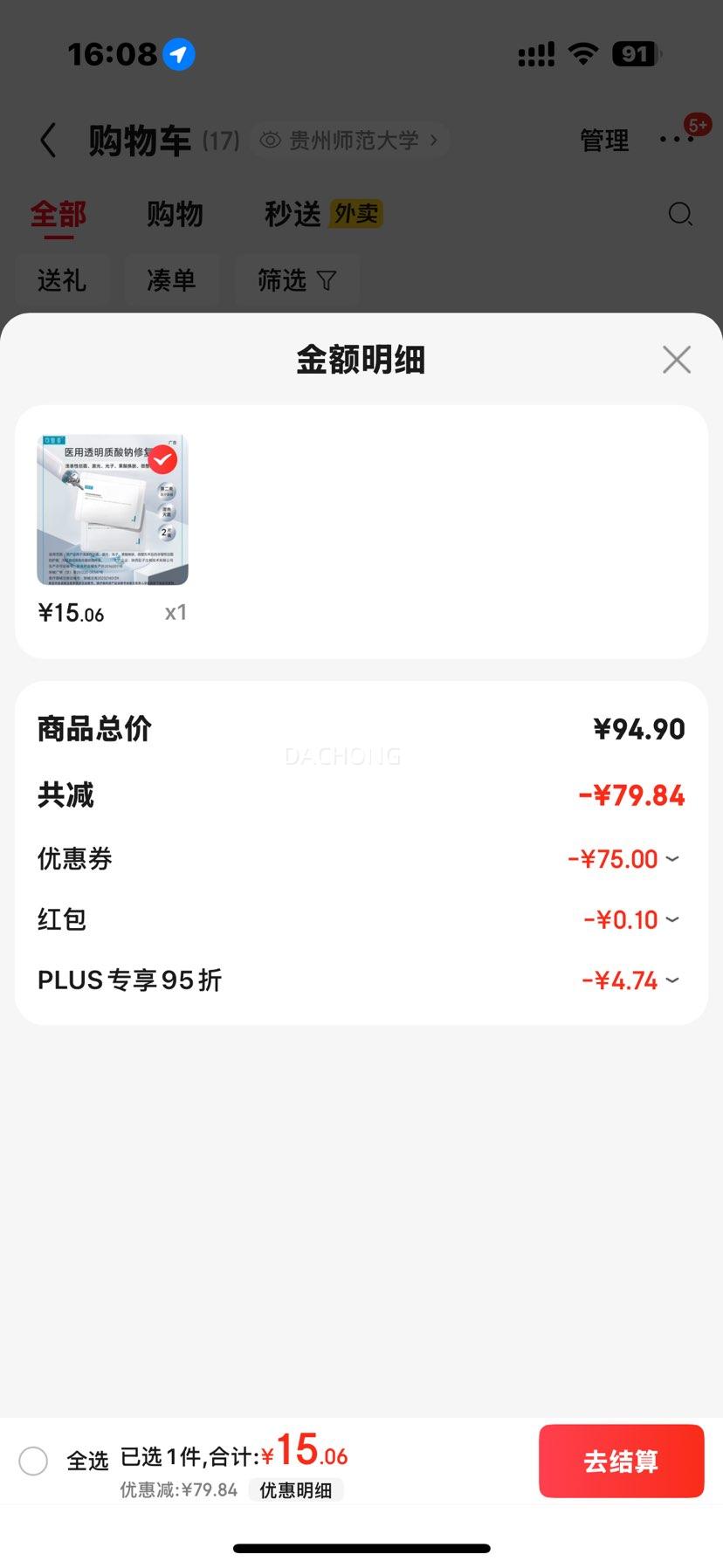The height and width of the screenshot is (1568, 723).
Task: Toggle the 全选 select-all circle
Action: [x=33, y=1461]
